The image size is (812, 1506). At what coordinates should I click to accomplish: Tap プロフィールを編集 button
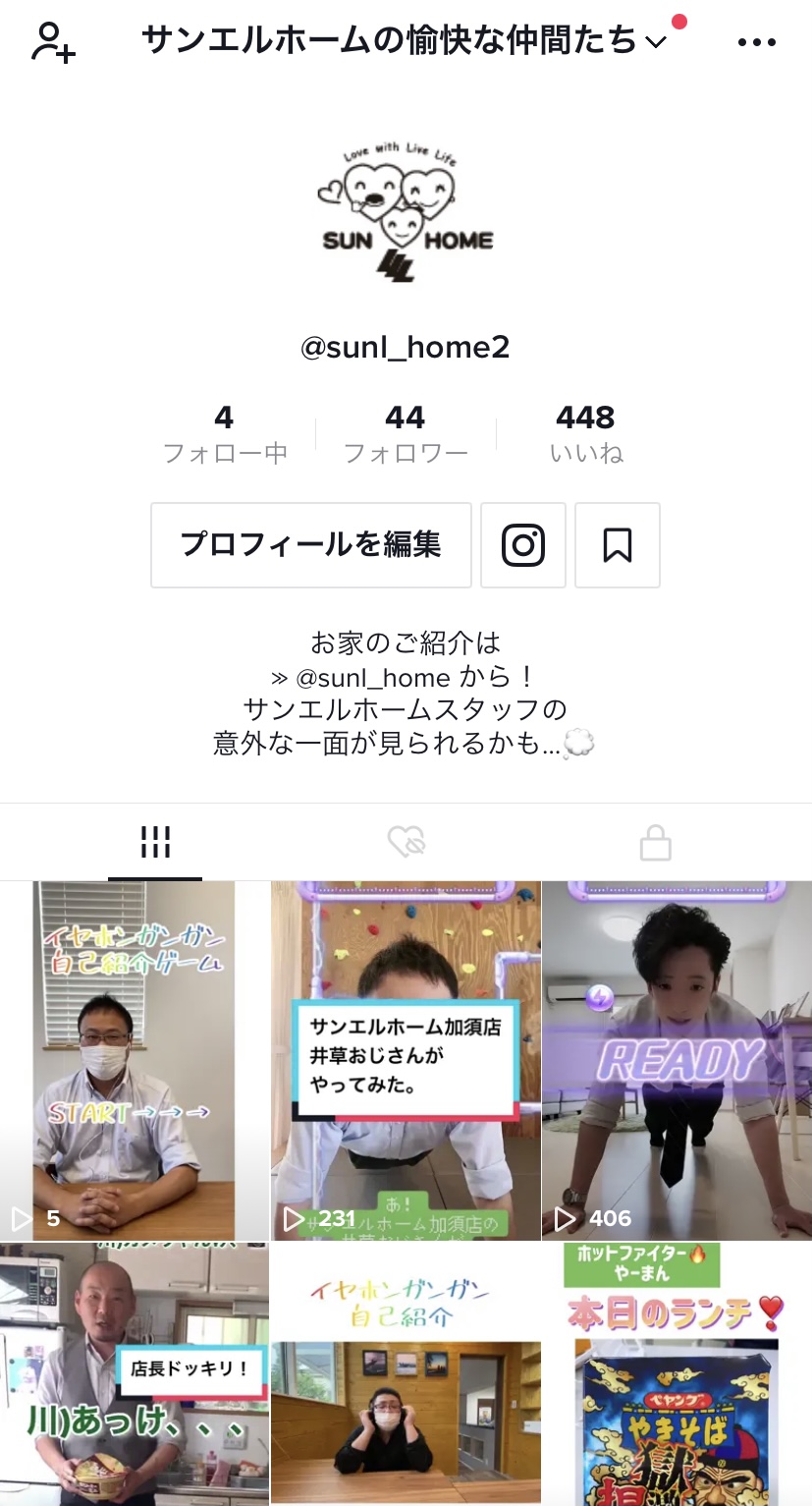311,545
